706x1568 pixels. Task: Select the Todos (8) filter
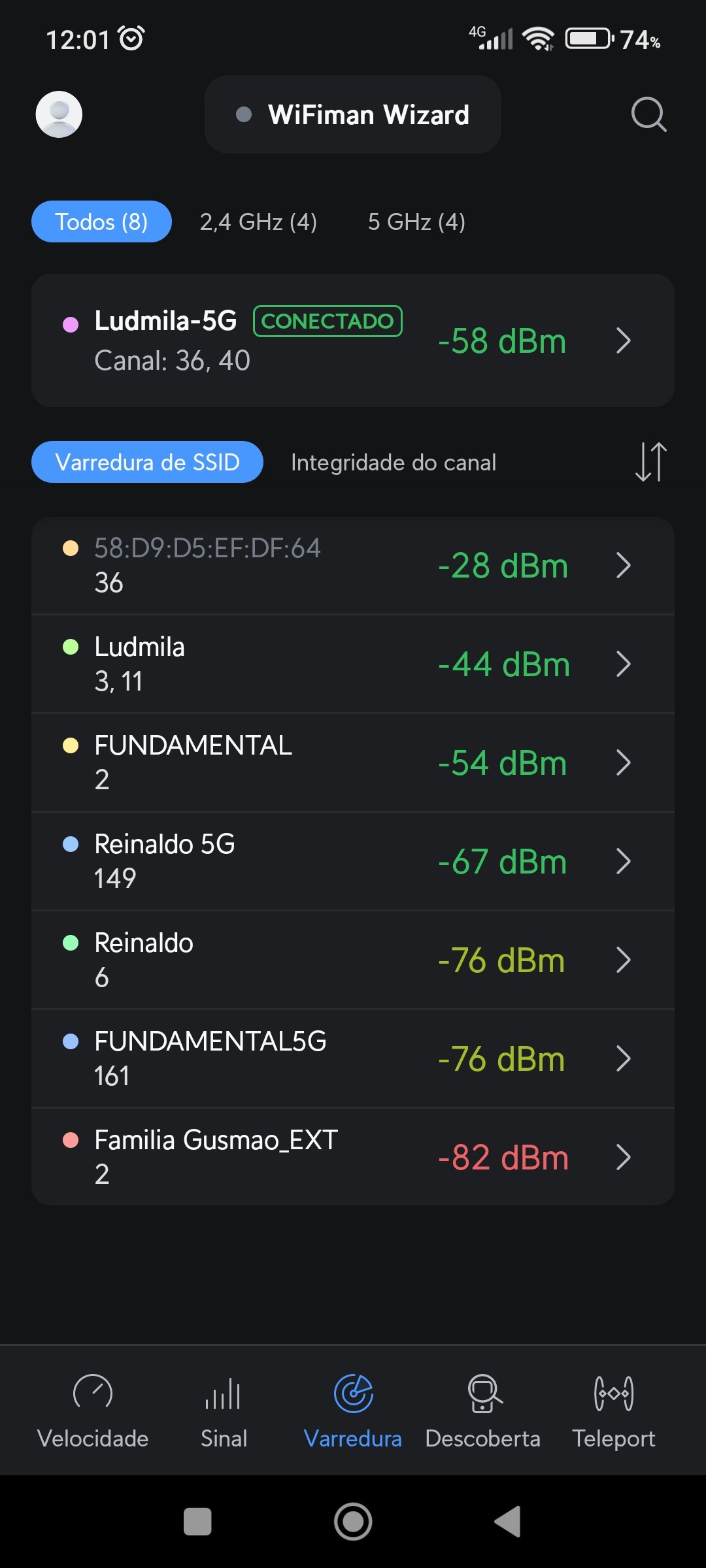click(101, 222)
